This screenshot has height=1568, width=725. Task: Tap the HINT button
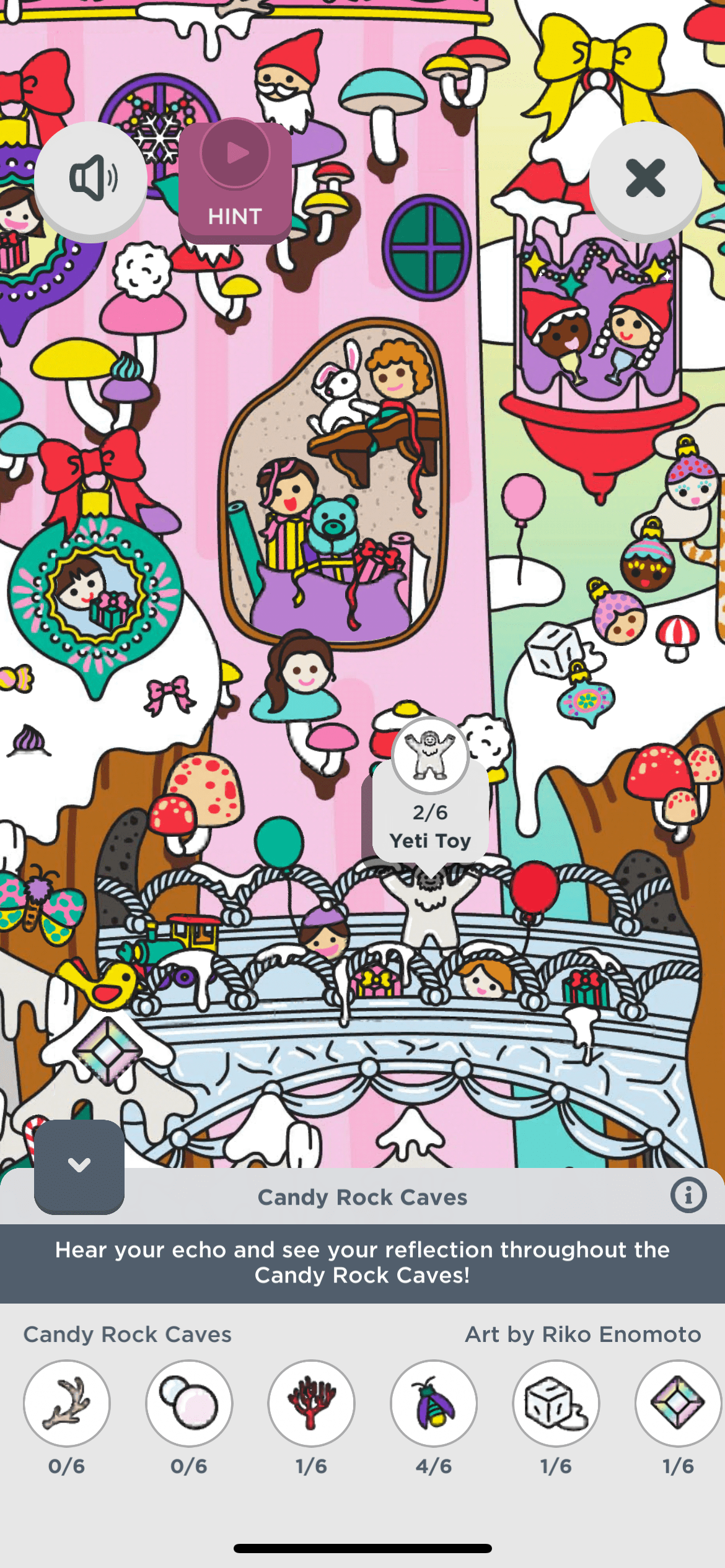[235, 181]
